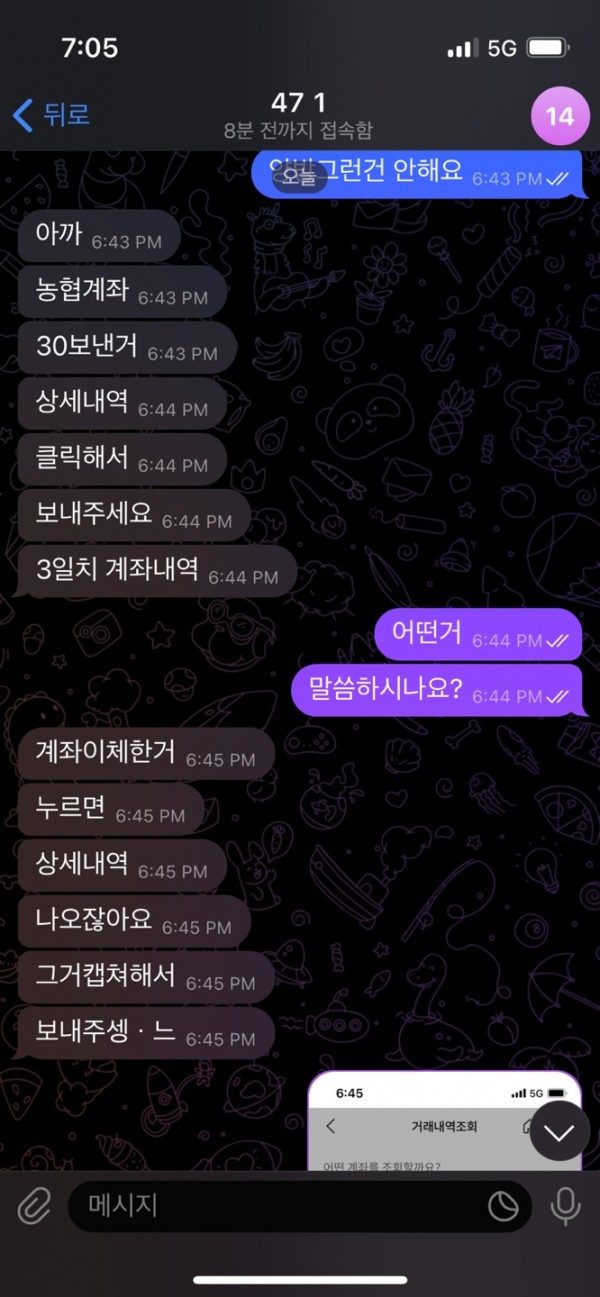Open the sticker panel icon
The width and height of the screenshot is (600, 1297).
[503, 1206]
